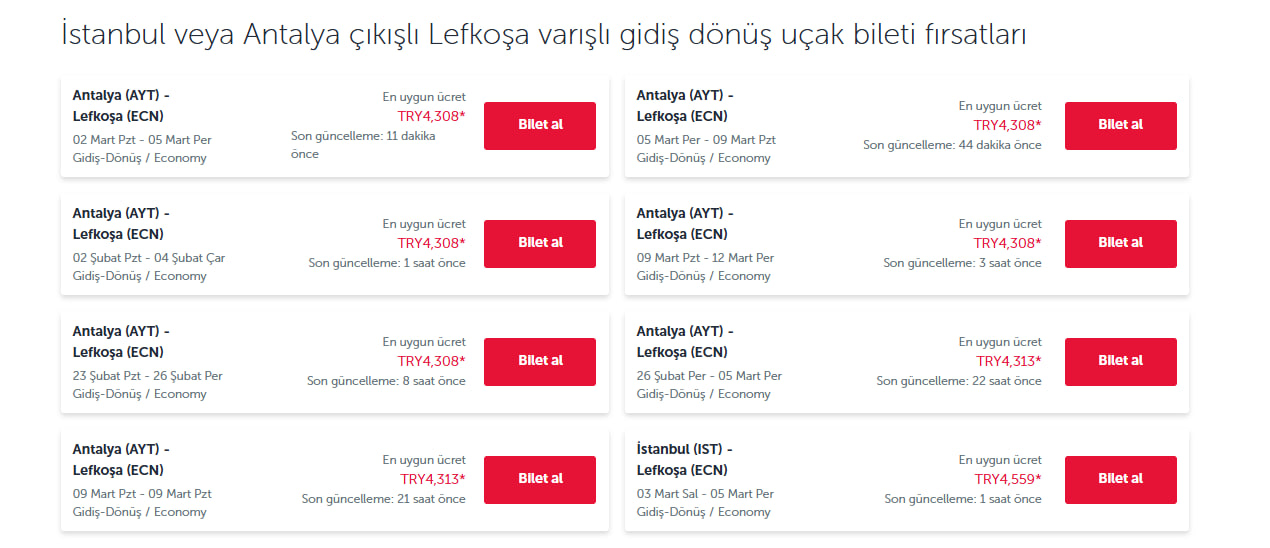
Task: Purchase the 23 Şubat Pzt - 26 Şubat Per flight
Action: [x=540, y=361]
